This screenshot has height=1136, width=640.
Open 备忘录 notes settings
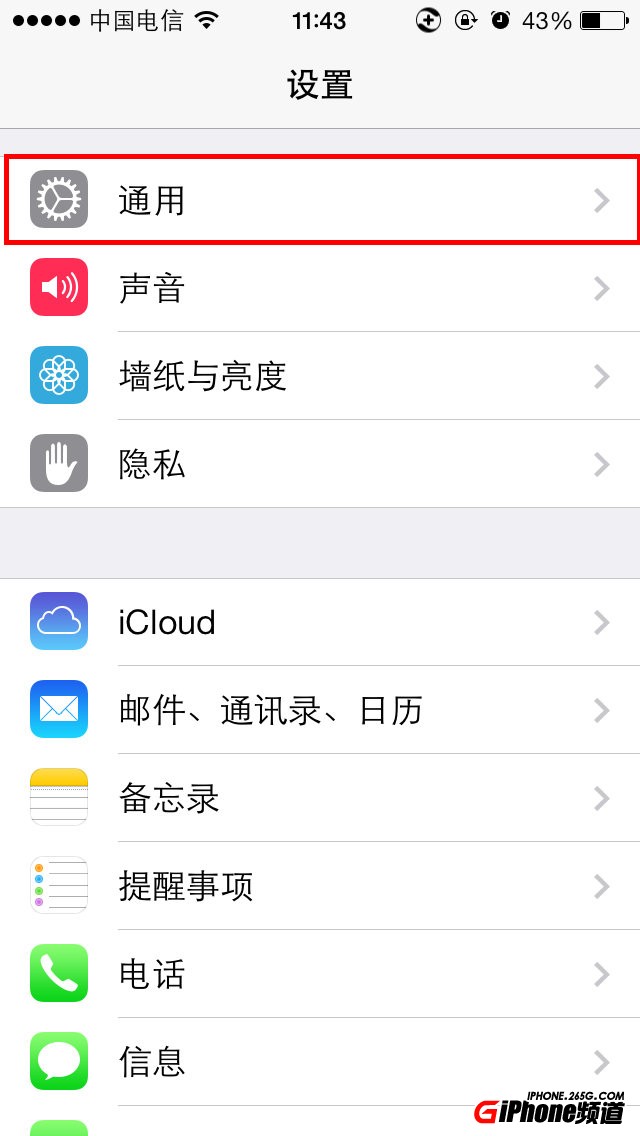pyautogui.click(x=320, y=798)
